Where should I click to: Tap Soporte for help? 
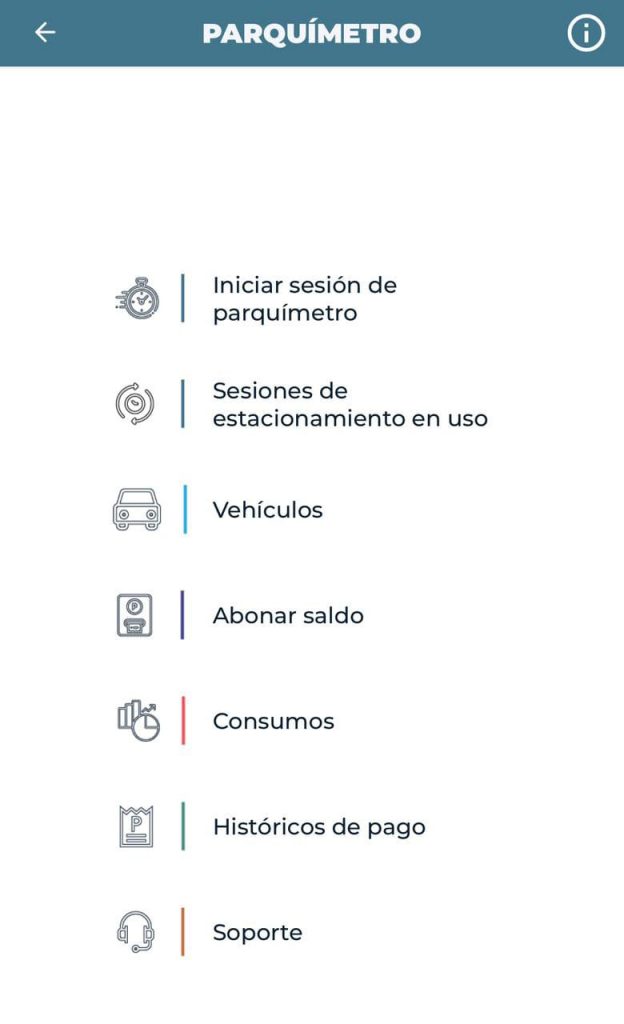point(257,932)
